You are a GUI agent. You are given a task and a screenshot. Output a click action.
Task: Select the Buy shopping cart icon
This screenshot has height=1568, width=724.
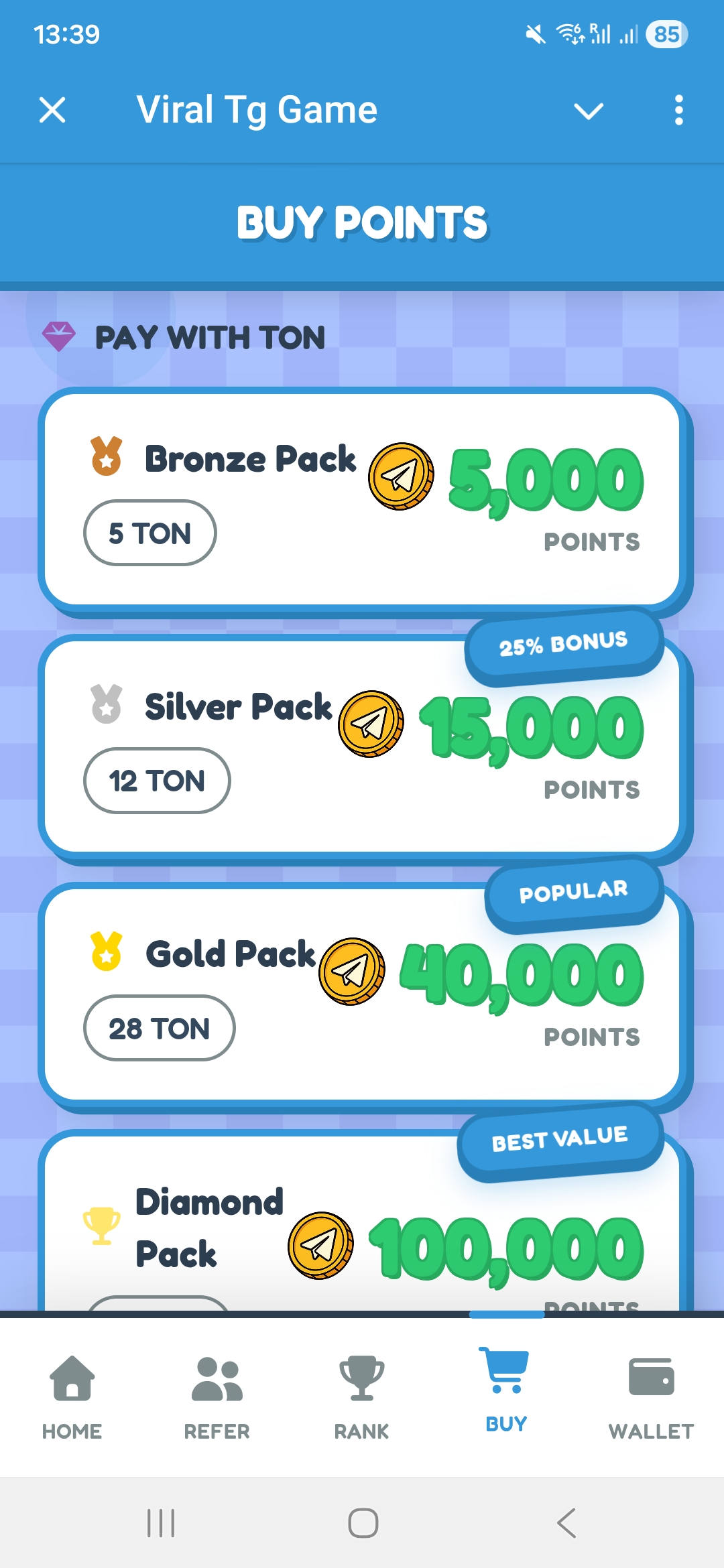coord(505,1376)
